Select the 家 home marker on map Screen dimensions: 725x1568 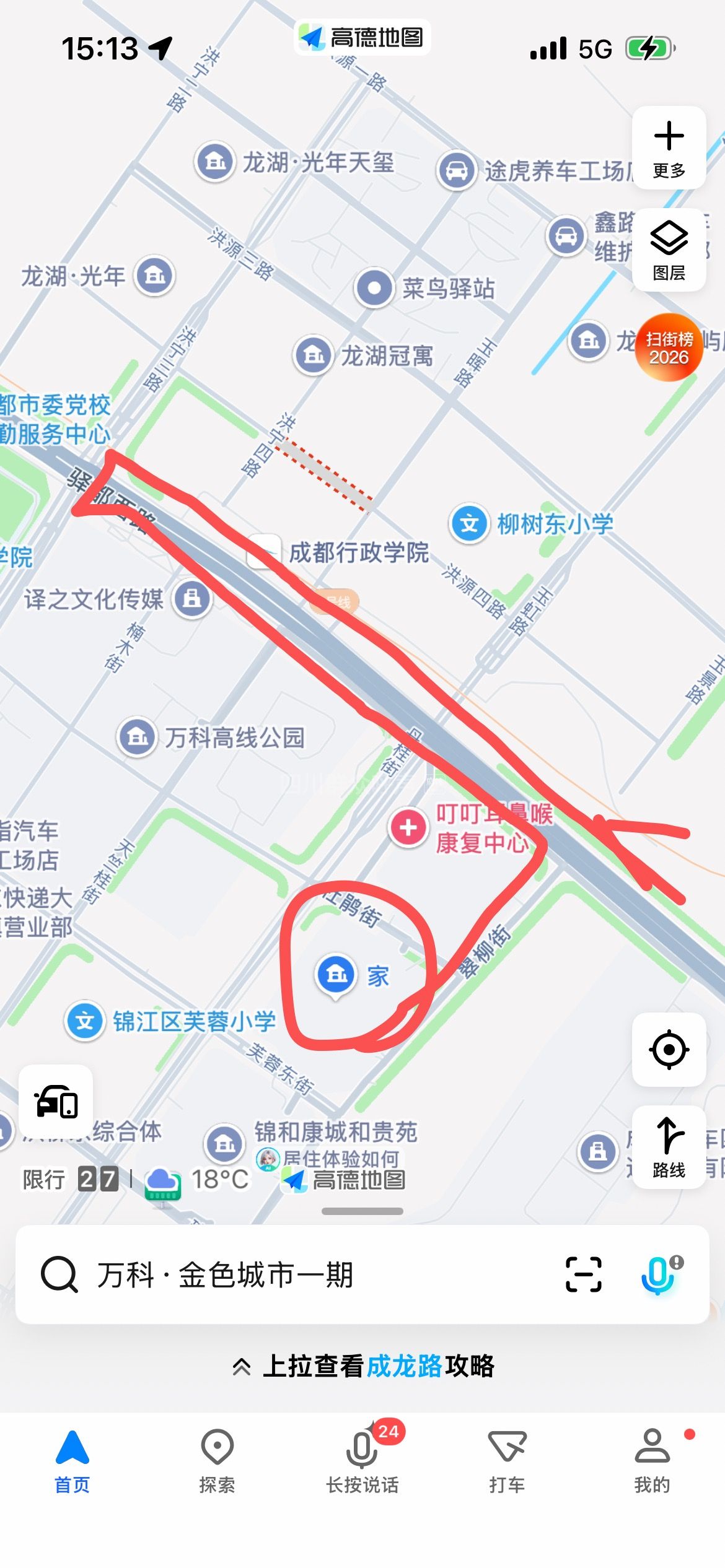point(336,975)
